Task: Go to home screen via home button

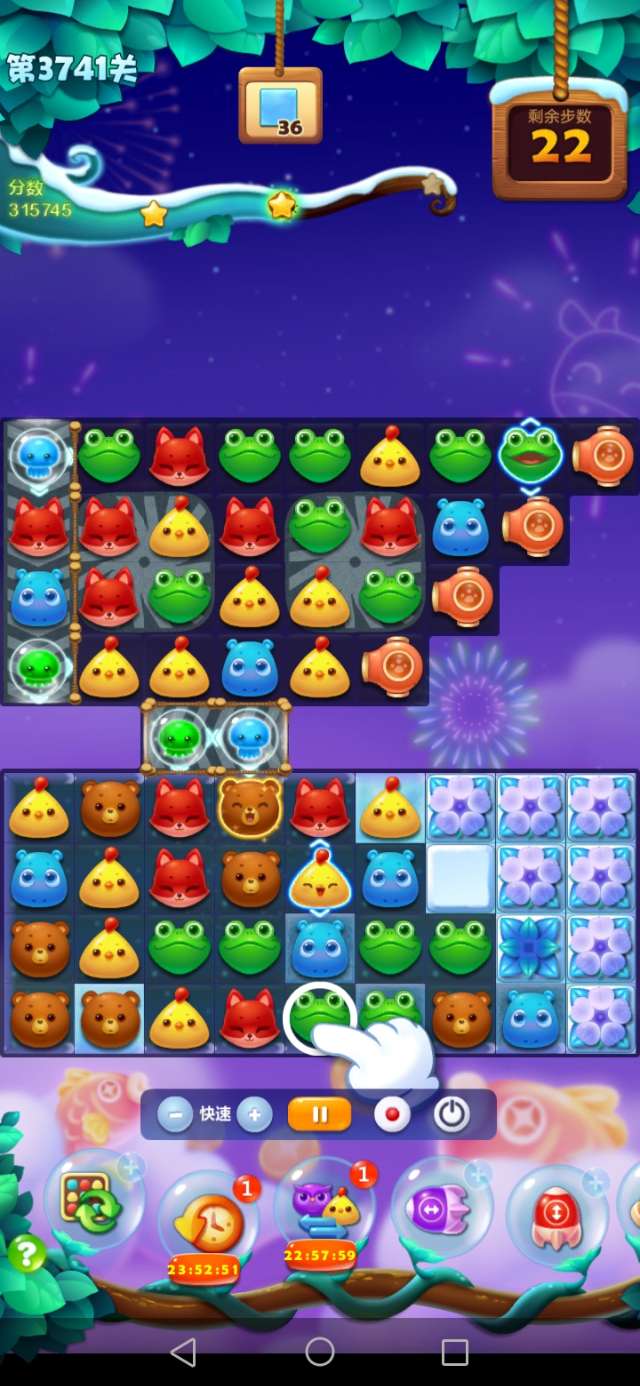Action: click(320, 1353)
